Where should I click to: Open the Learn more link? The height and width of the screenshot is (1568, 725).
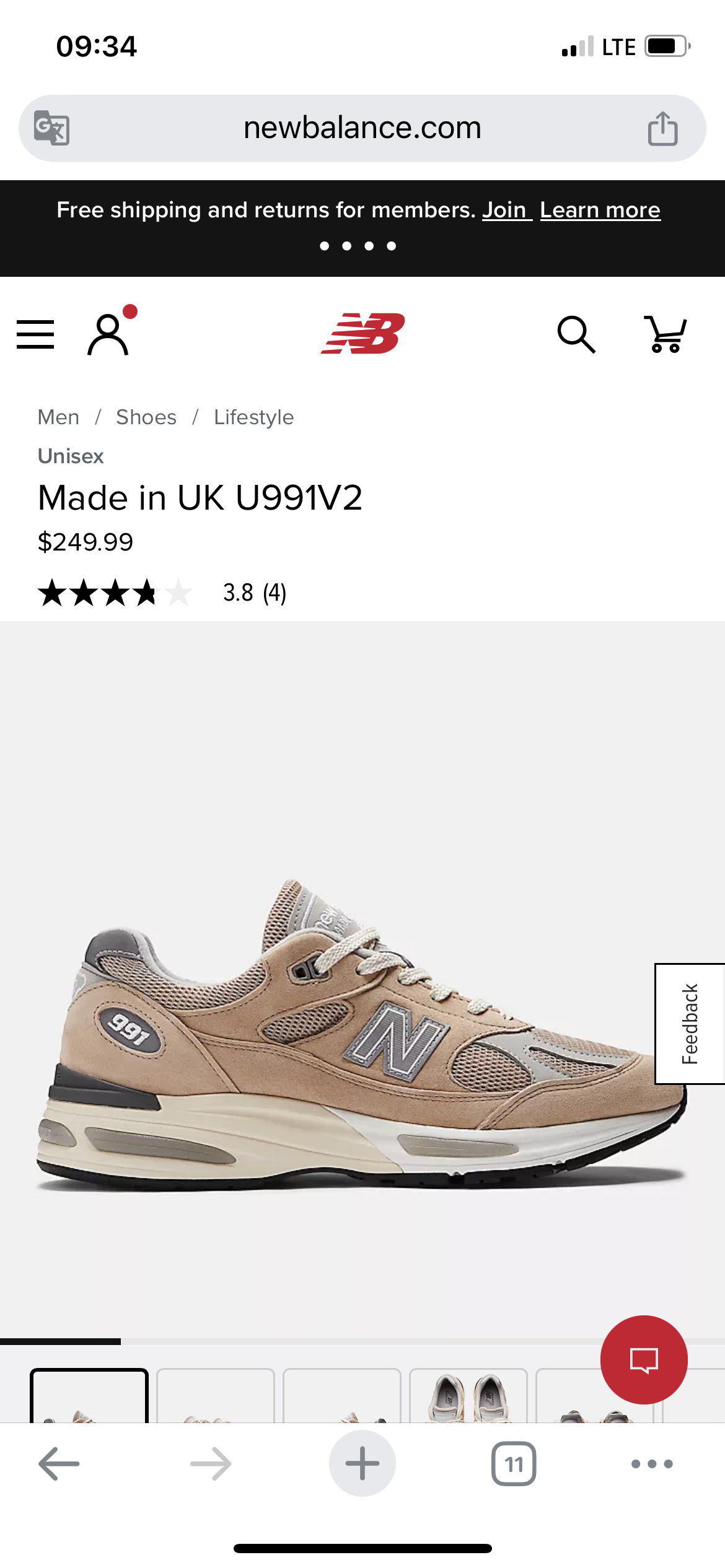pyautogui.click(x=600, y=211)
